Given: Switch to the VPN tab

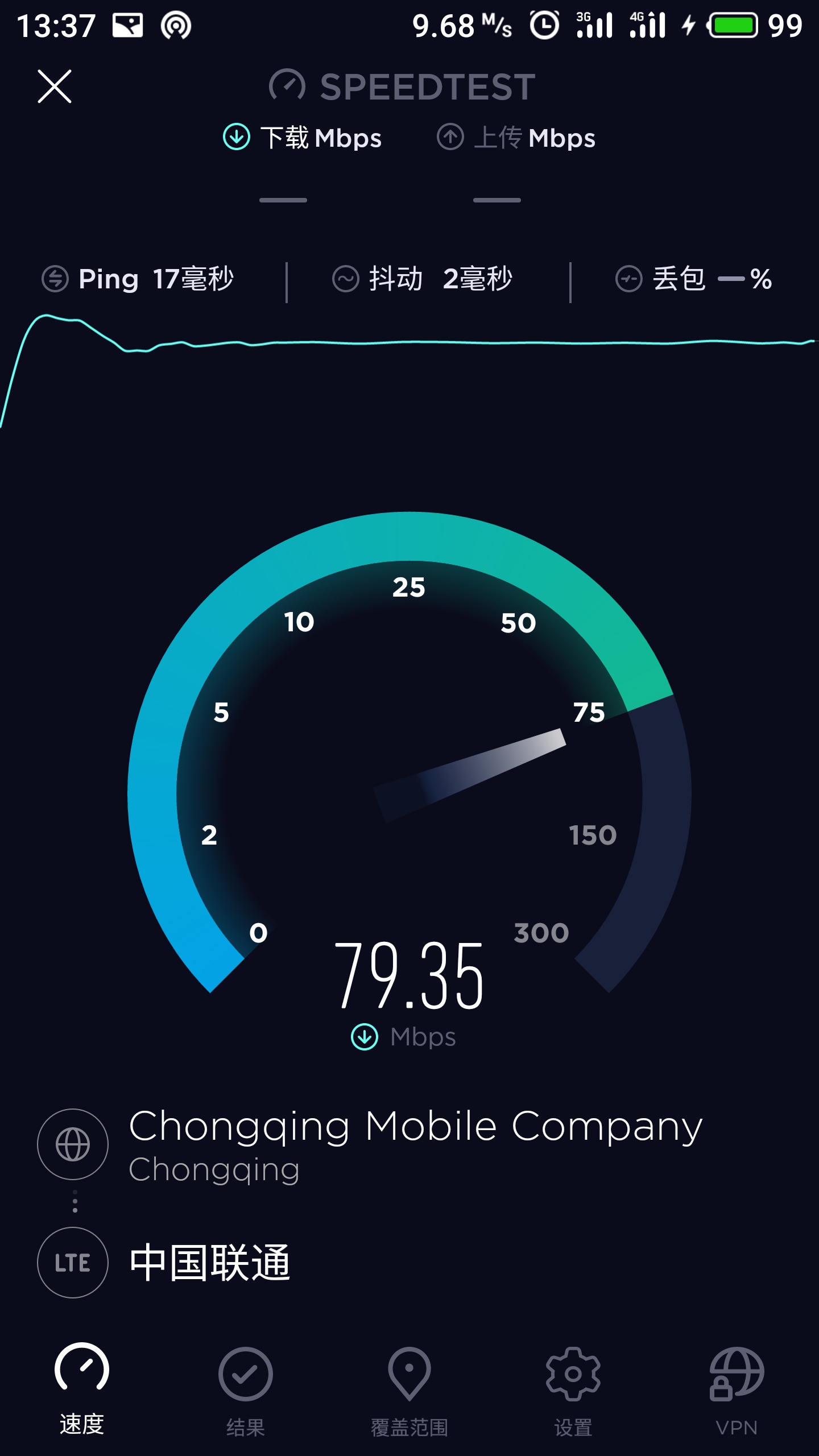Looking at the screenshot, I should (737, 1388).
